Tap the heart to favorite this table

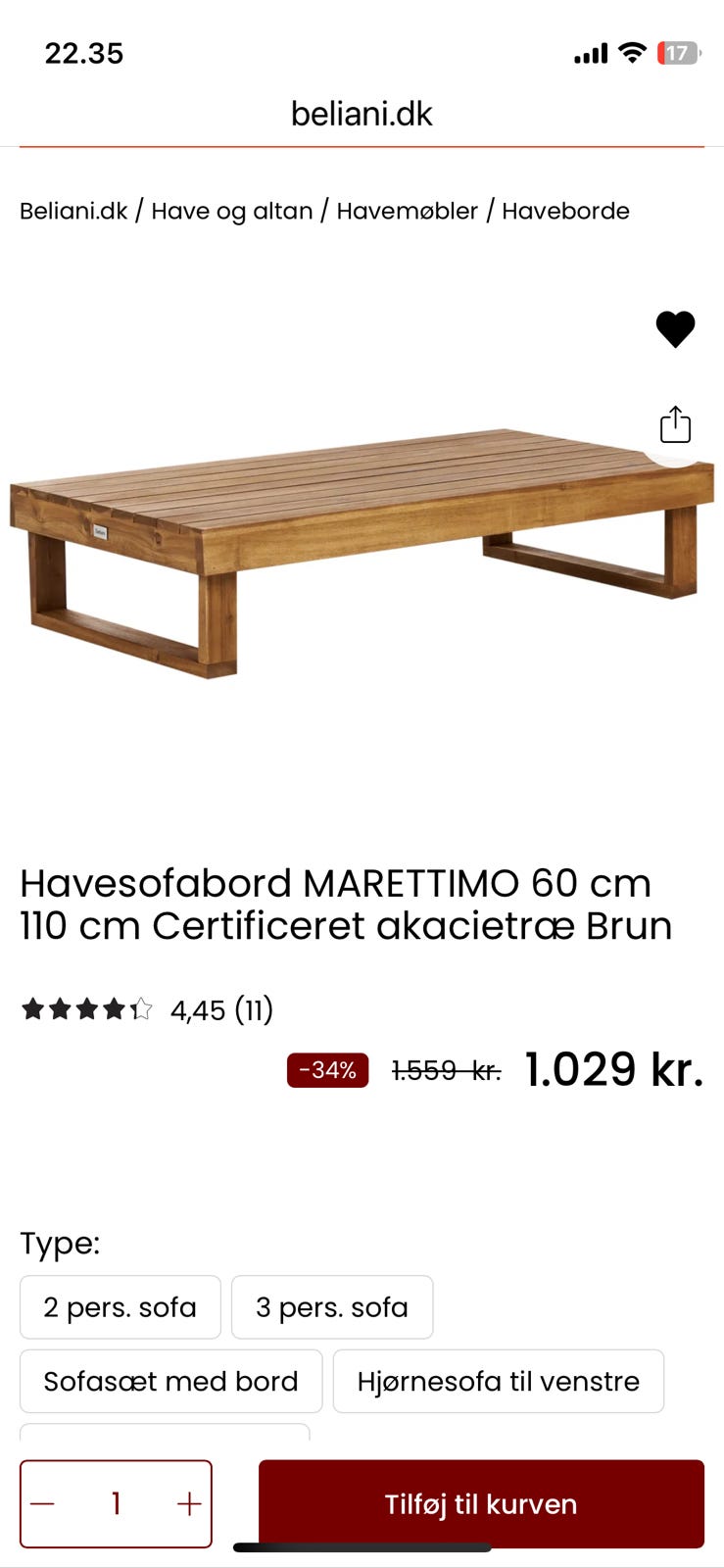coord(675,329)
